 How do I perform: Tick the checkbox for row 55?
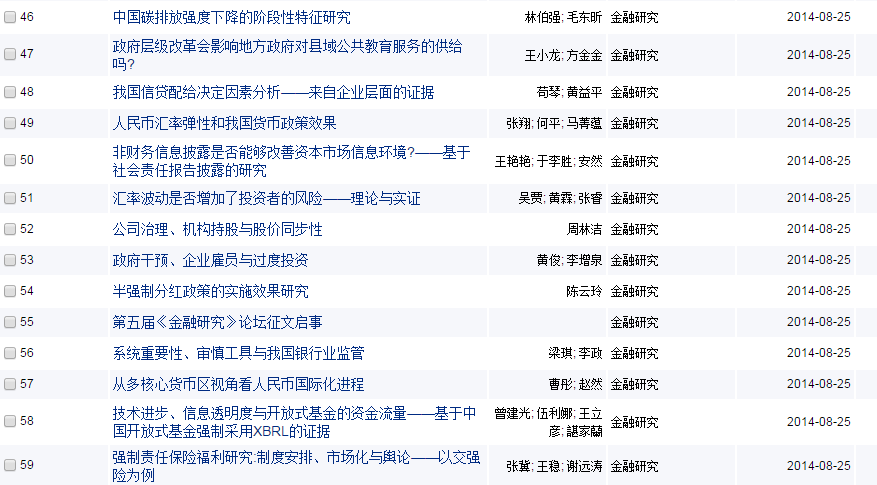click(x=10, y=323)
